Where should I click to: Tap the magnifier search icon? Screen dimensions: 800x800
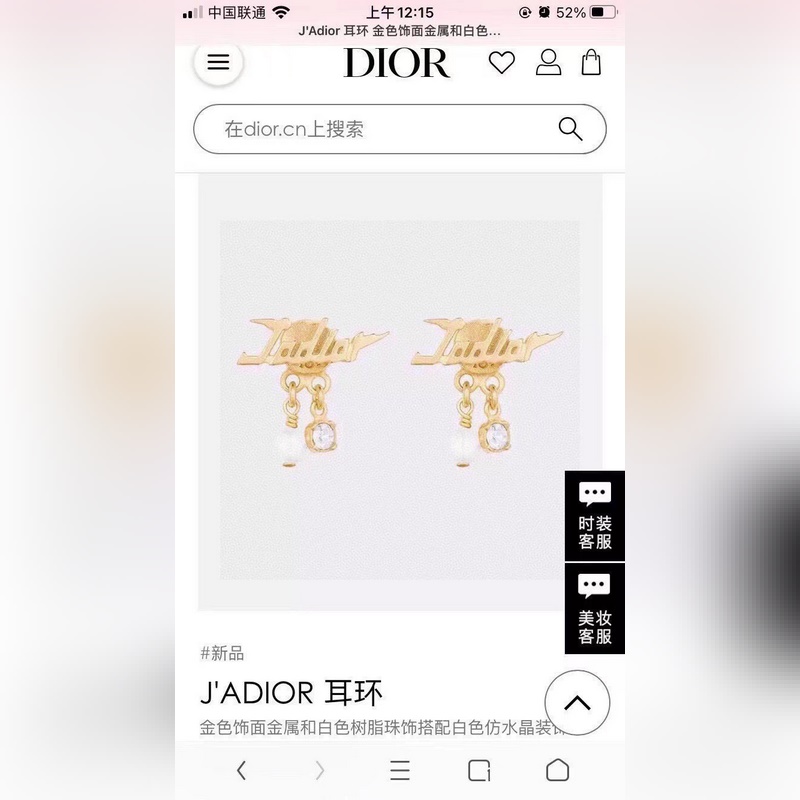pos(570,129)
